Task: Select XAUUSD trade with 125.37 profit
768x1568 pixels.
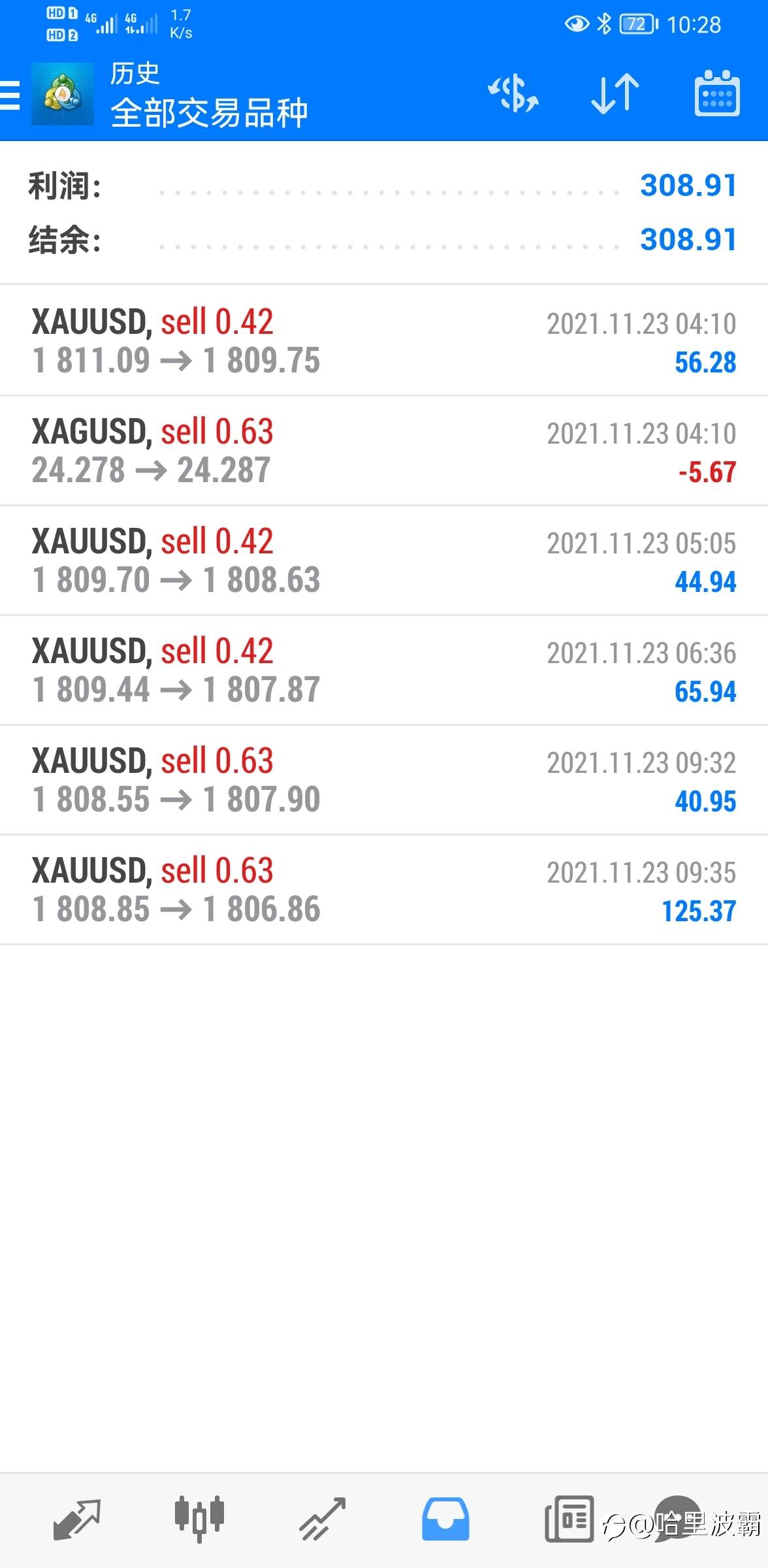Action: point(384,889)
